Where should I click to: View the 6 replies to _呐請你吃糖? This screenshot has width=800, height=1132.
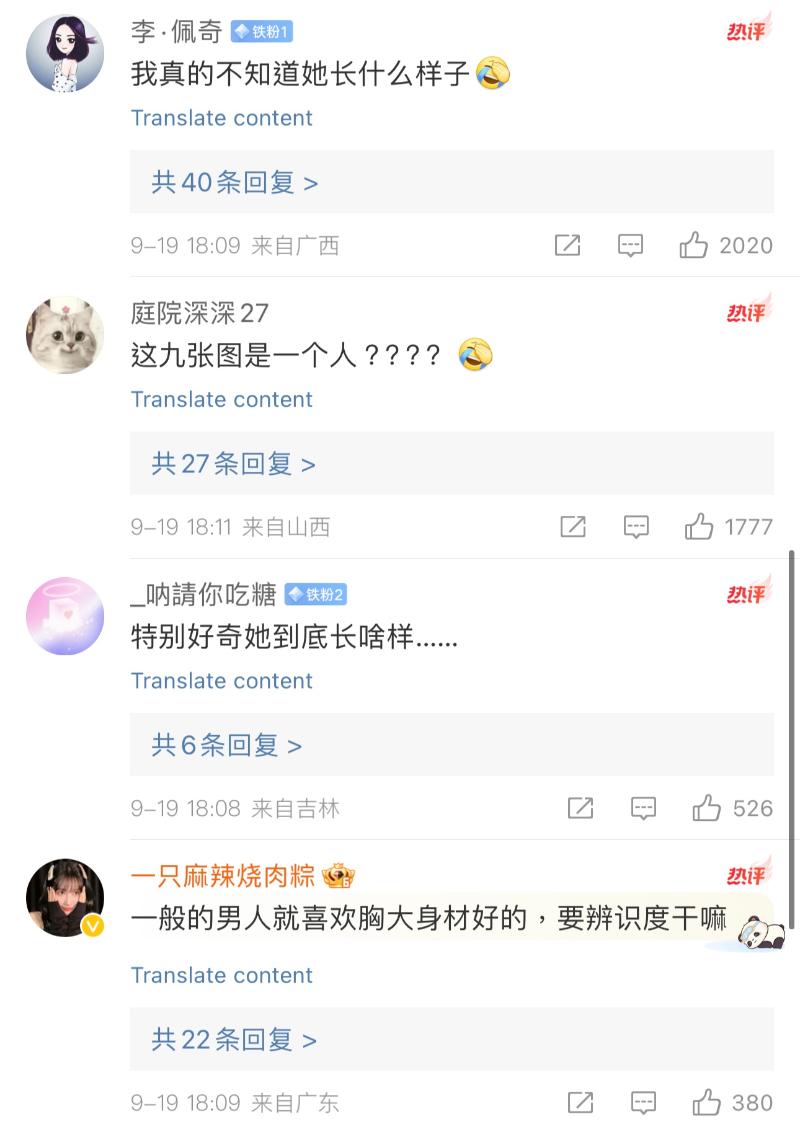click(226, 745)
